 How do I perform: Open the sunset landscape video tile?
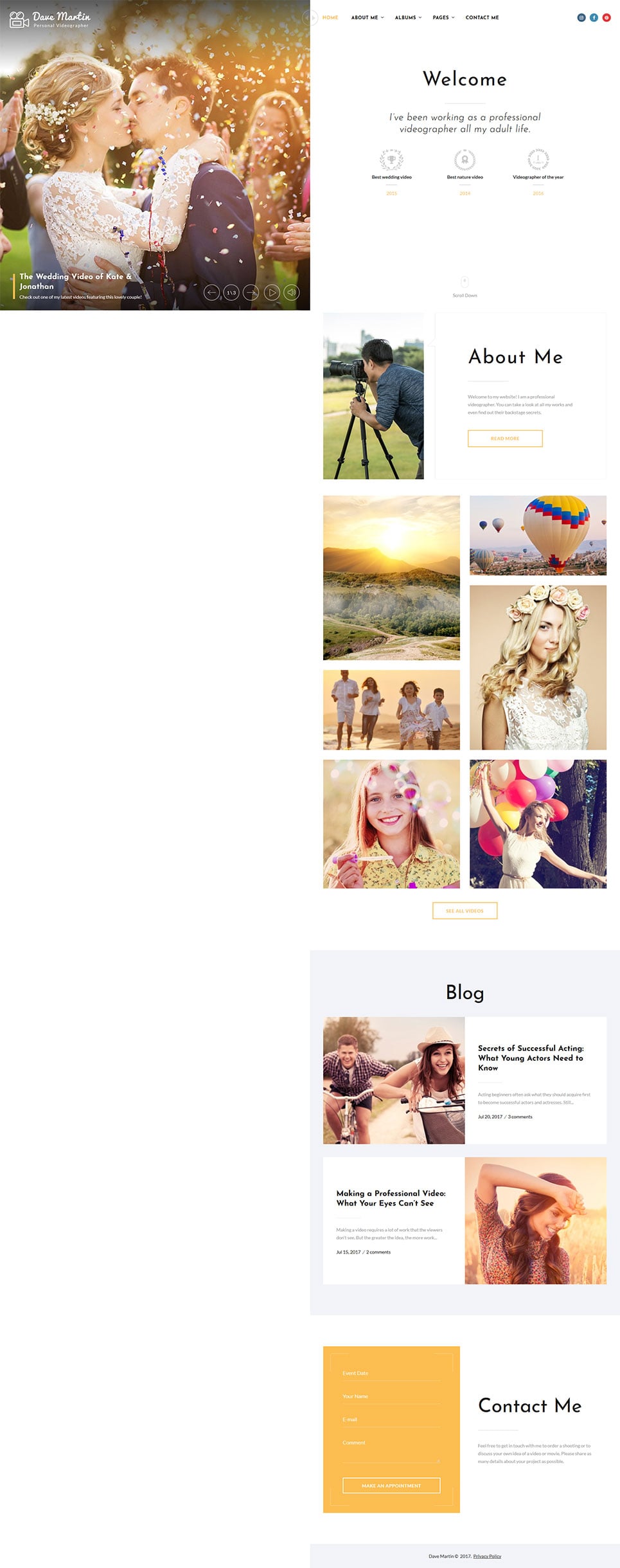click(391, 577)
